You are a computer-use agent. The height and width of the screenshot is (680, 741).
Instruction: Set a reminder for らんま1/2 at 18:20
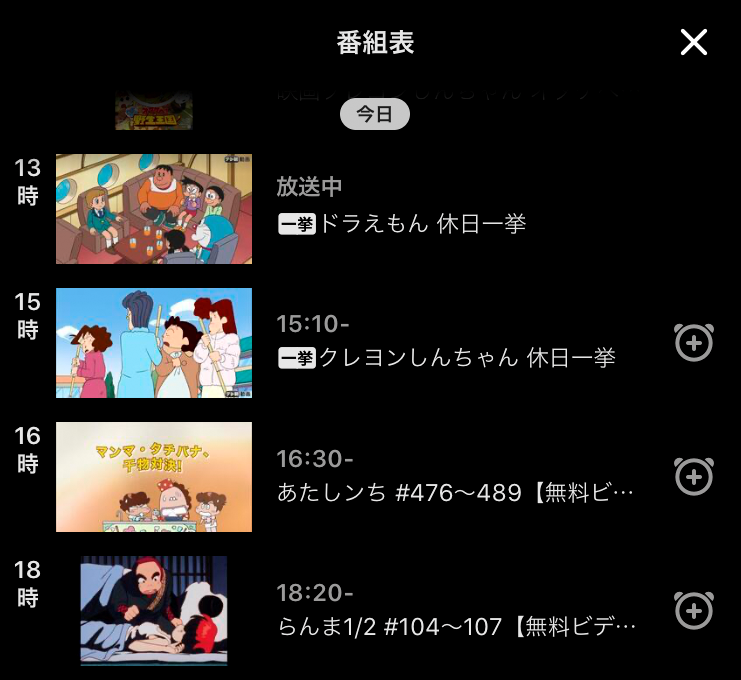click(694, 610)
